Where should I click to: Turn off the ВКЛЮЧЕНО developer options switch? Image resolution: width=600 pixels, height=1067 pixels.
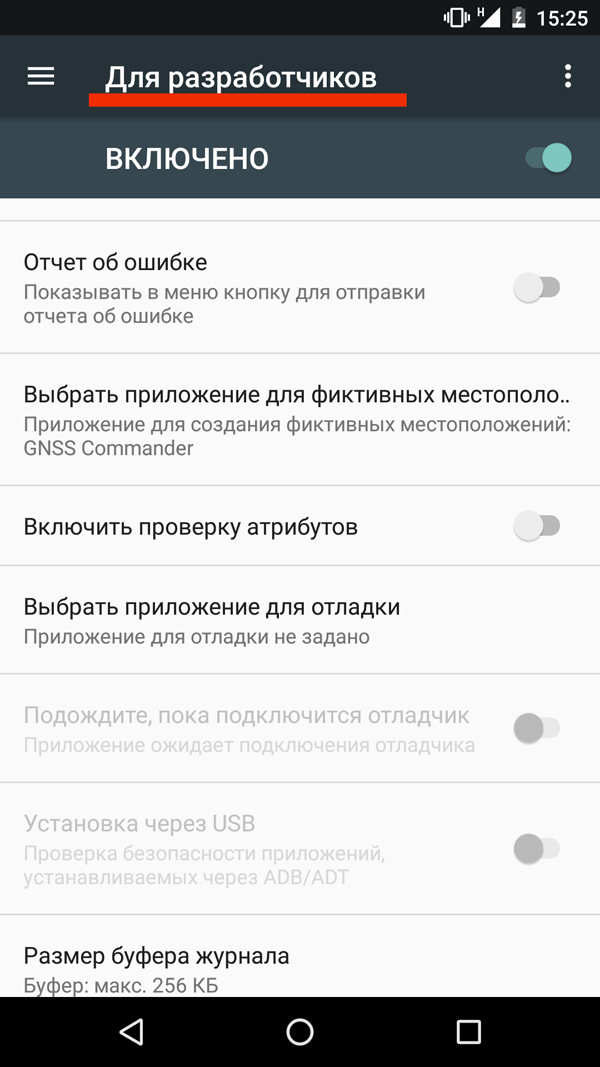[x=548, y=158]
